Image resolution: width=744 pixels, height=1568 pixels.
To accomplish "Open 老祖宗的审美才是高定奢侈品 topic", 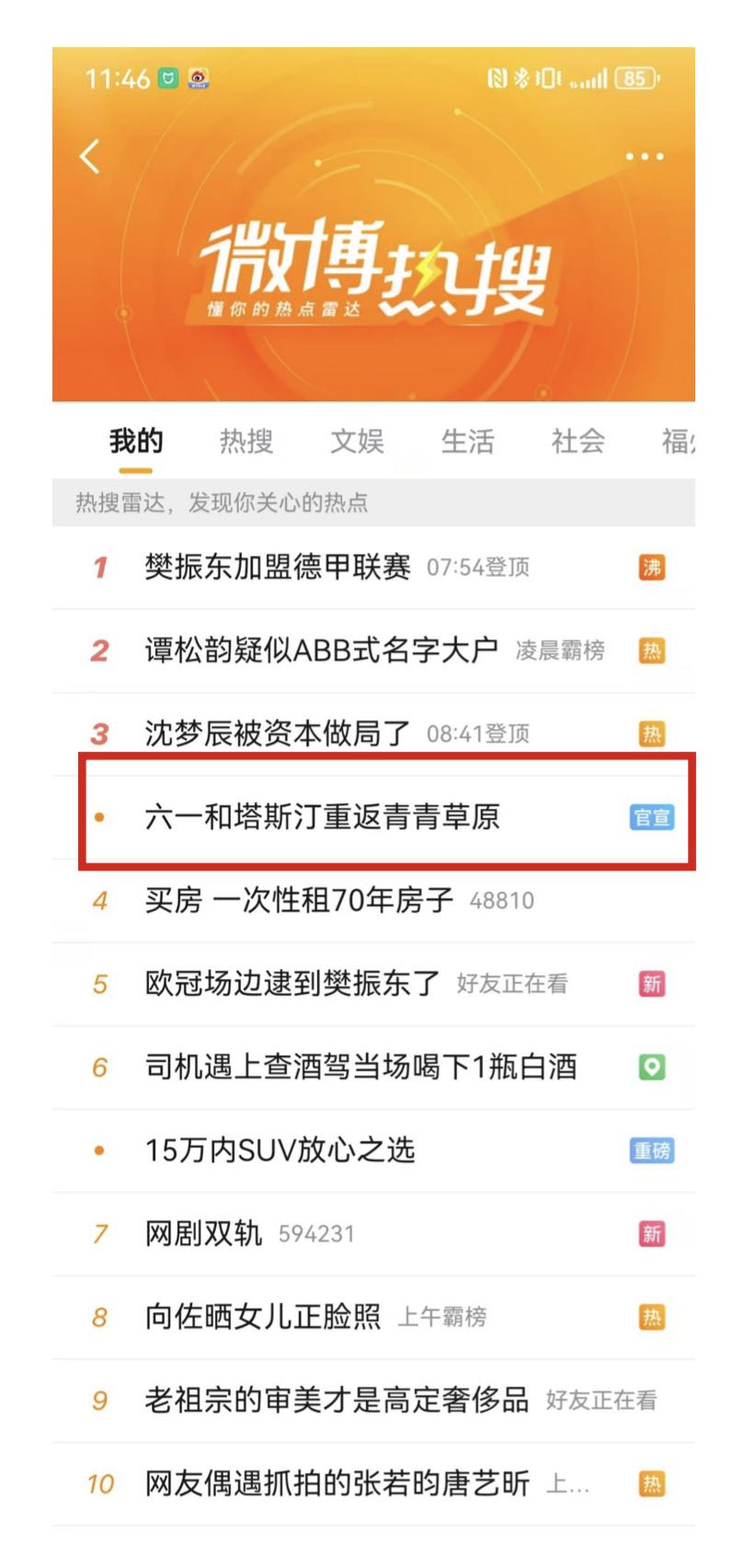I will pyautogui.click(x=337, y=1401).
